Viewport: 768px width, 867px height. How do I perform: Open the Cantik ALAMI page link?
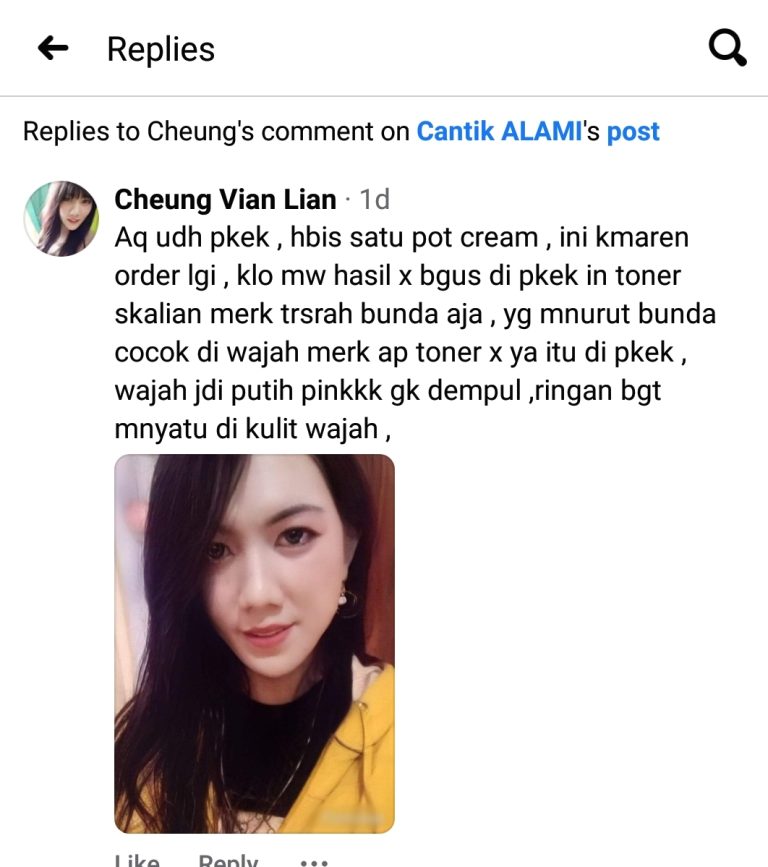[x=498, y=131]
